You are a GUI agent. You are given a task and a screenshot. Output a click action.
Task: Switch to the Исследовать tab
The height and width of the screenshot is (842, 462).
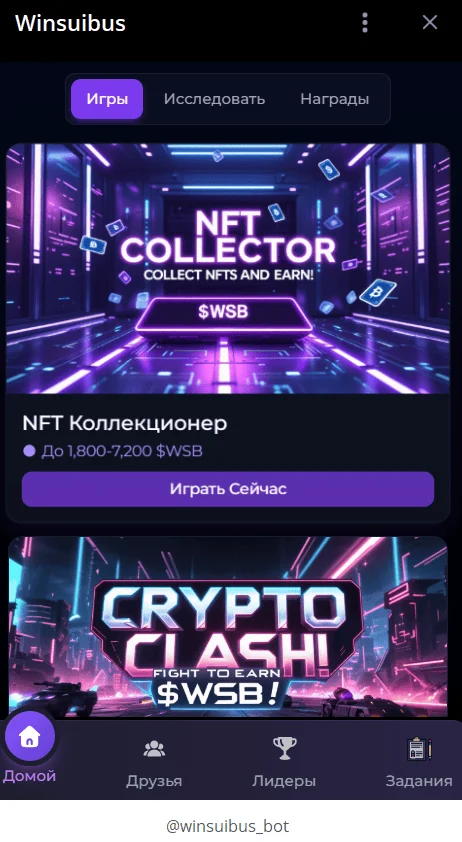tap(214, 99)
